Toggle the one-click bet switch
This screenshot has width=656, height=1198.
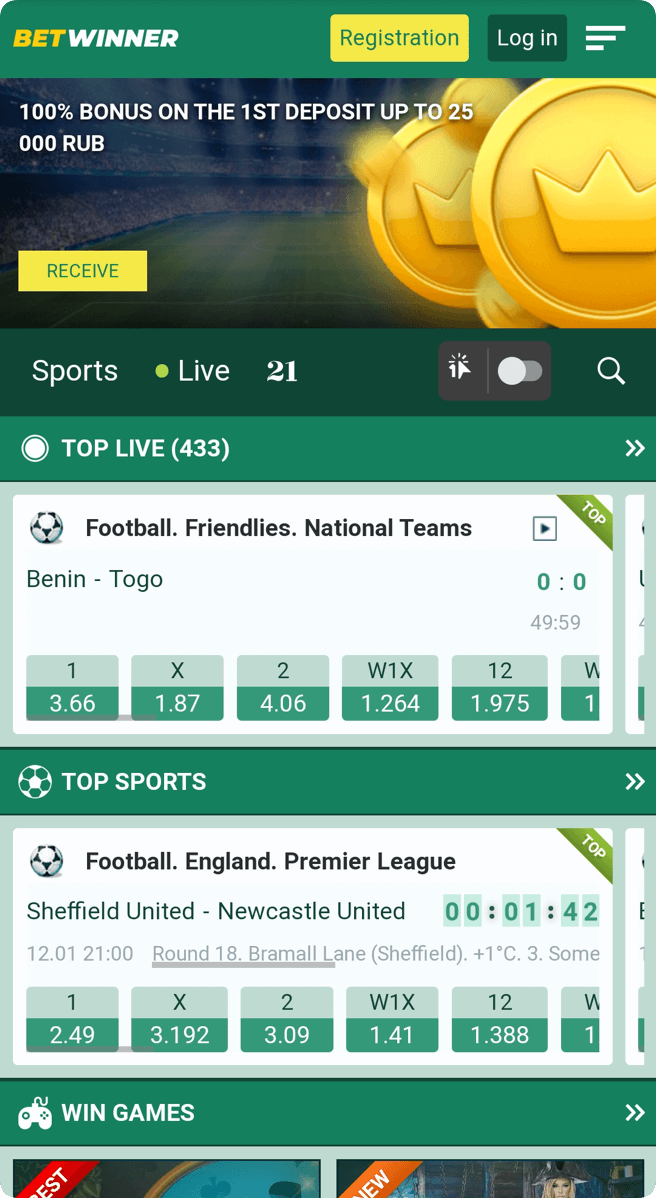click(x=520, y=371)
